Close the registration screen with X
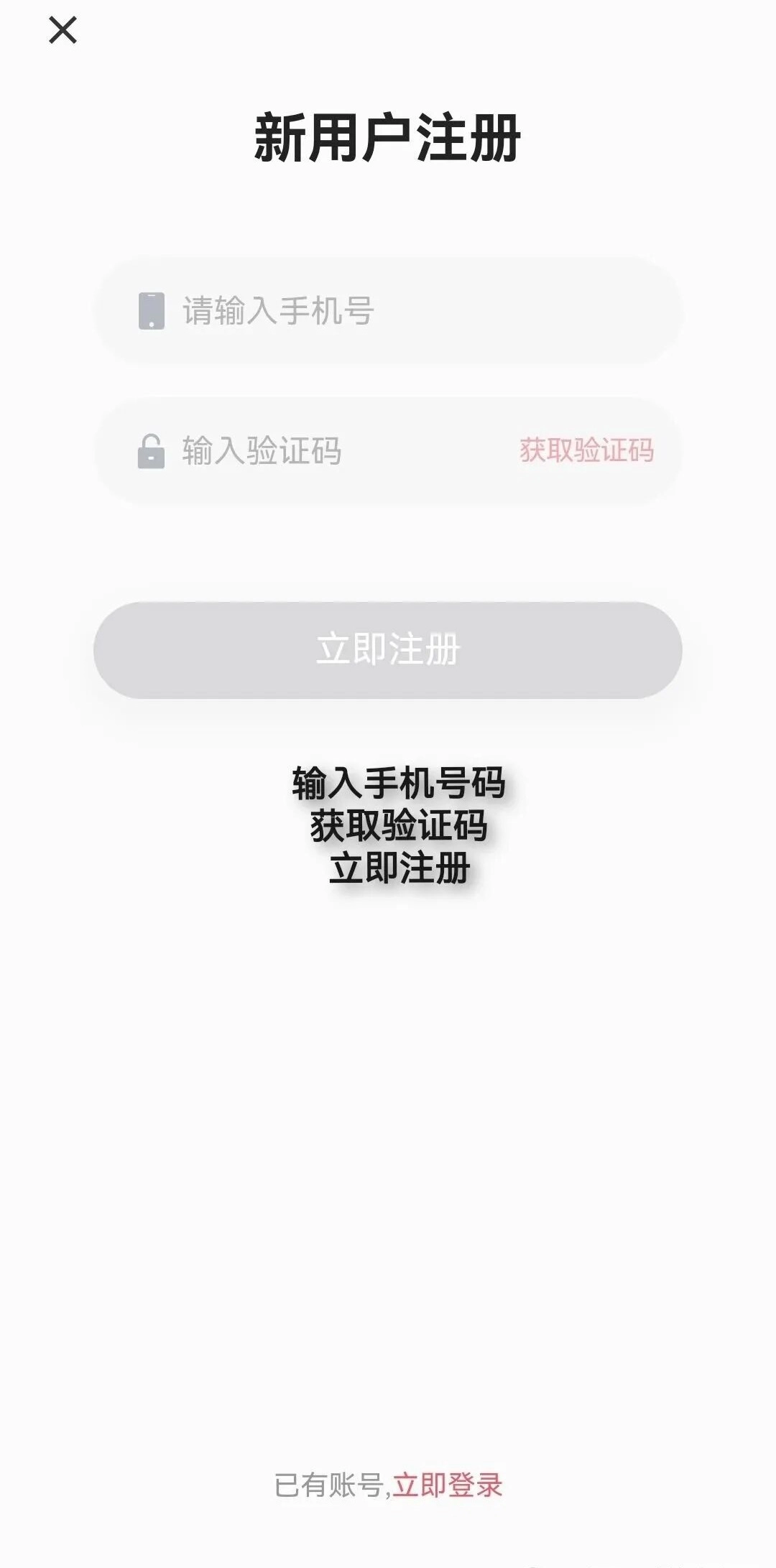The height and width of the screenshot is (1568, 776). click(63, 30)
